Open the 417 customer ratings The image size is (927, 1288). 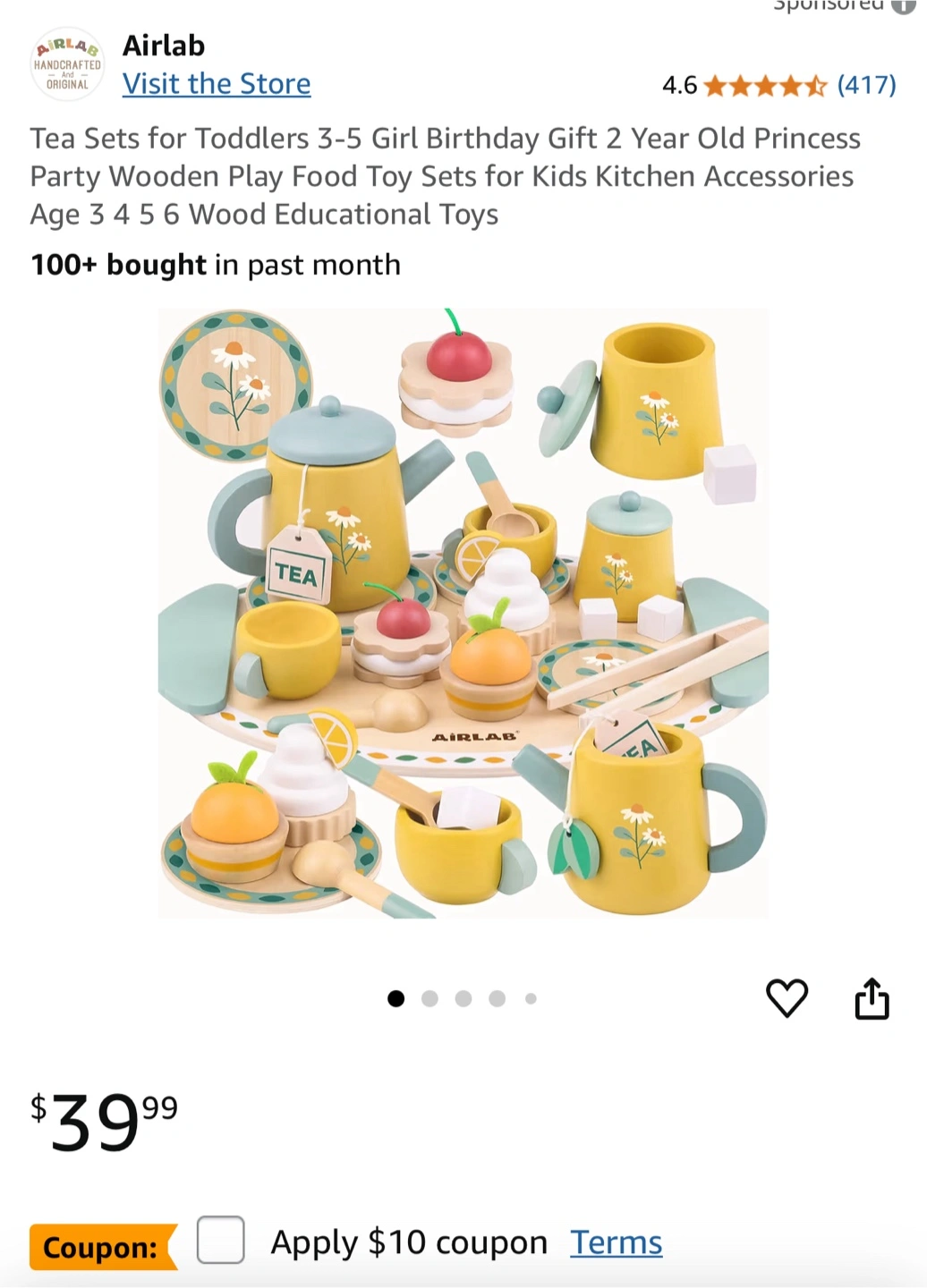pyautogui.click(x=866, y=85)
